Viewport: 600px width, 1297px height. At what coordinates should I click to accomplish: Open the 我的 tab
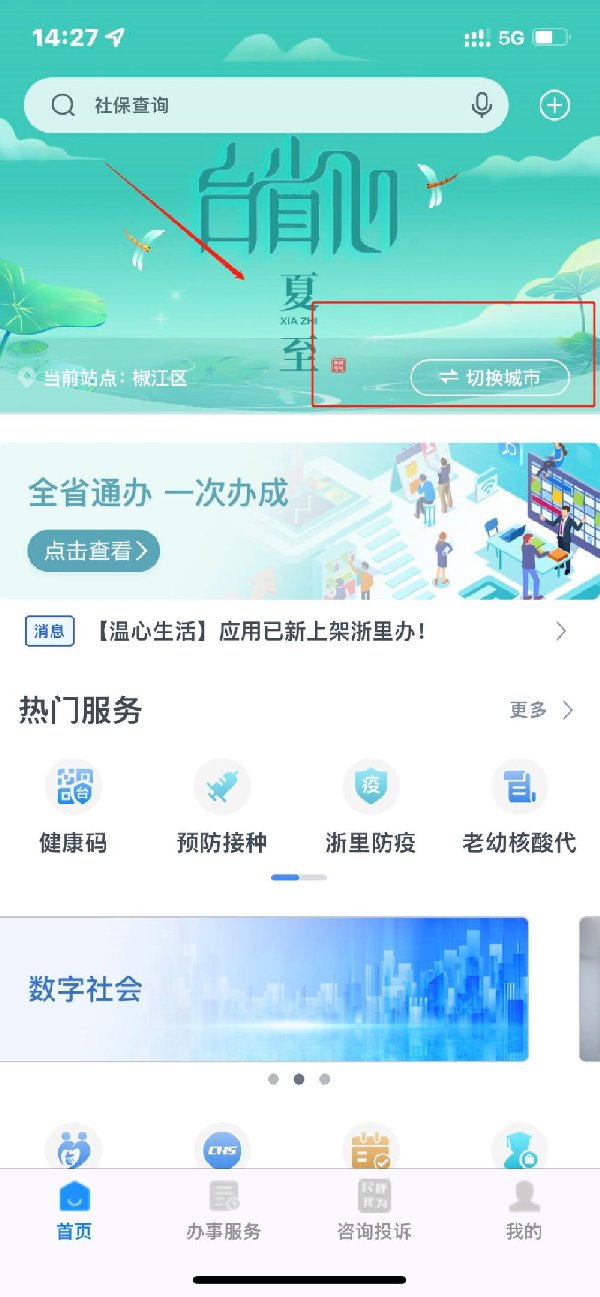click(523, 1210)
